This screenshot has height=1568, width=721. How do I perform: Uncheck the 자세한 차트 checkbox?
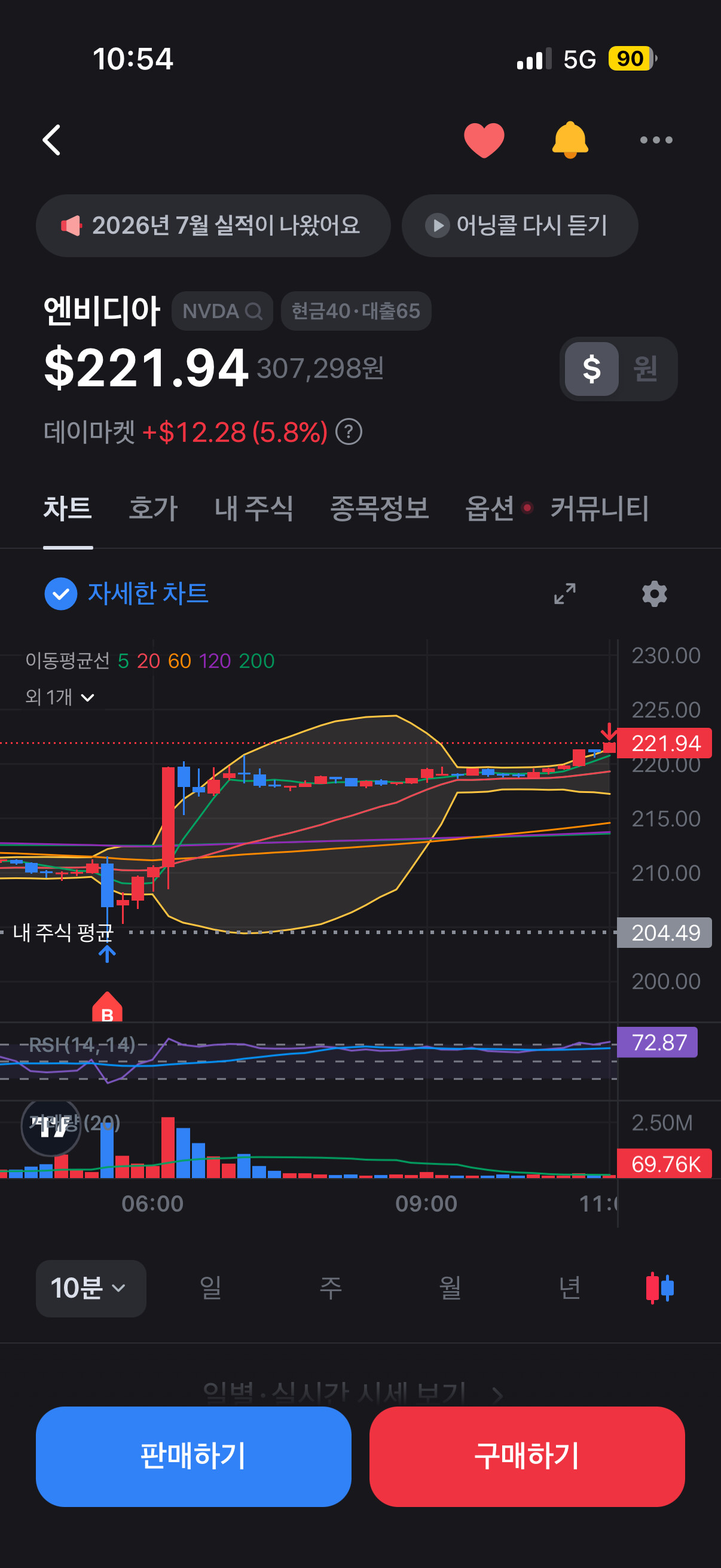pos(61,593)
